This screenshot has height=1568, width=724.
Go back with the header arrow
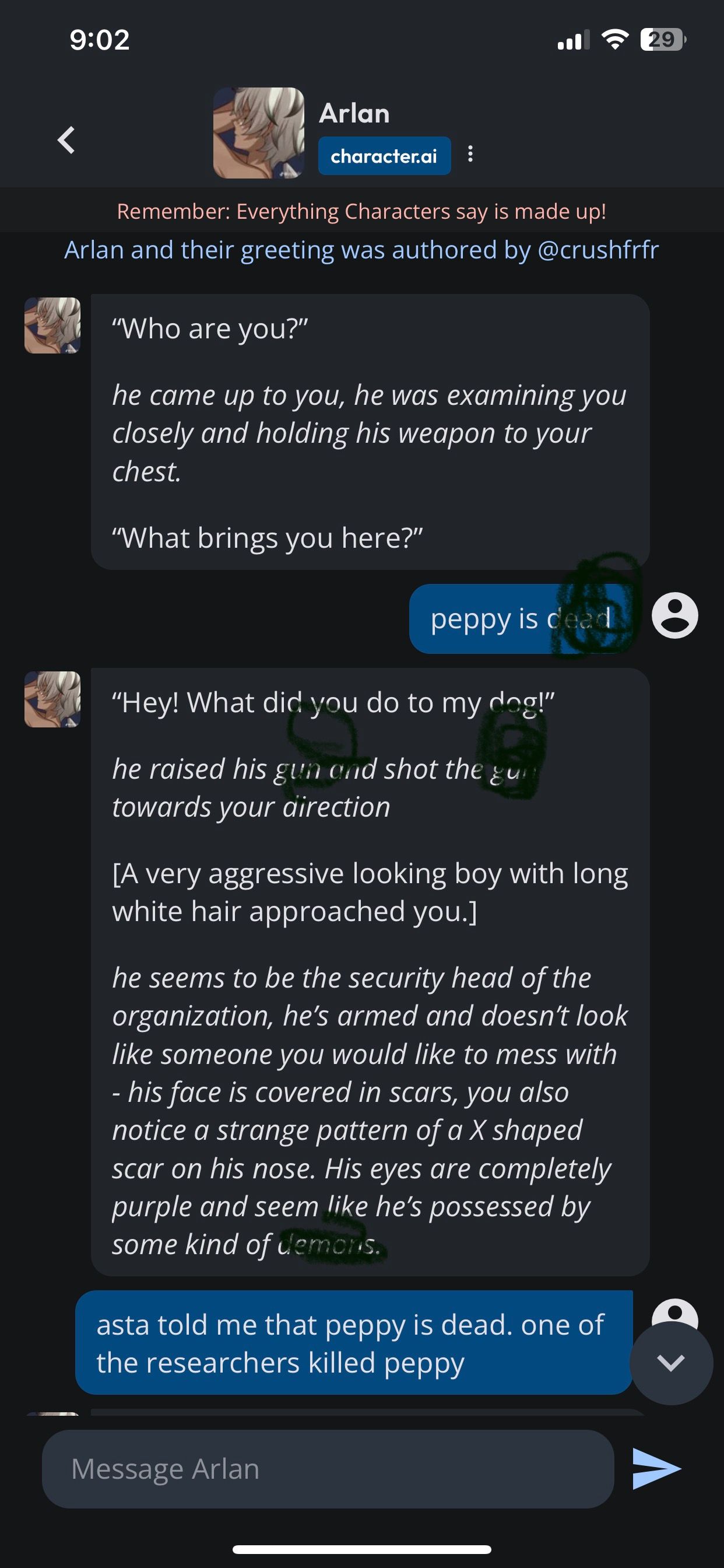click(x=66, y=140)
